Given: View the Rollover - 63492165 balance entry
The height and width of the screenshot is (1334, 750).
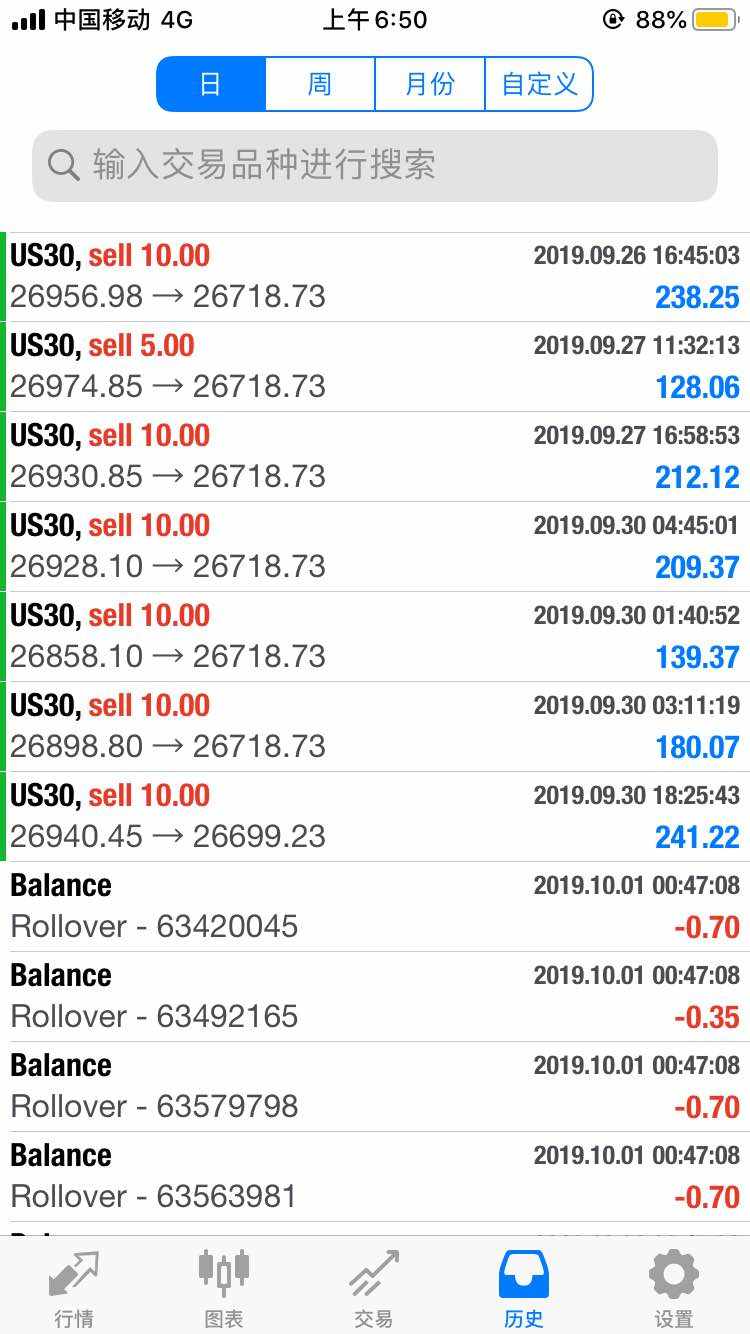Looking at the screenshot, I should [x=375, y=997].
